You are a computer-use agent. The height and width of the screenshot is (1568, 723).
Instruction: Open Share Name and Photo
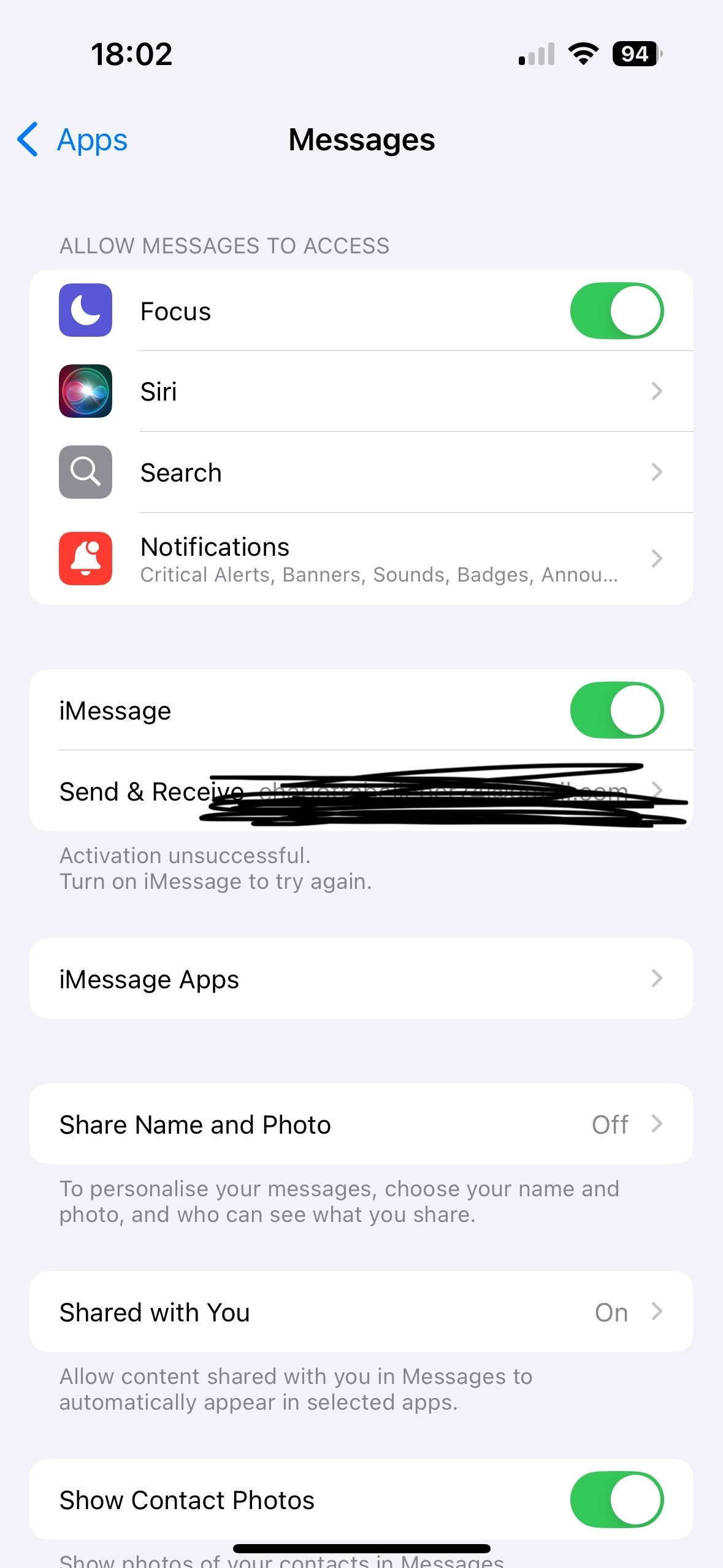pos(361,1124)
